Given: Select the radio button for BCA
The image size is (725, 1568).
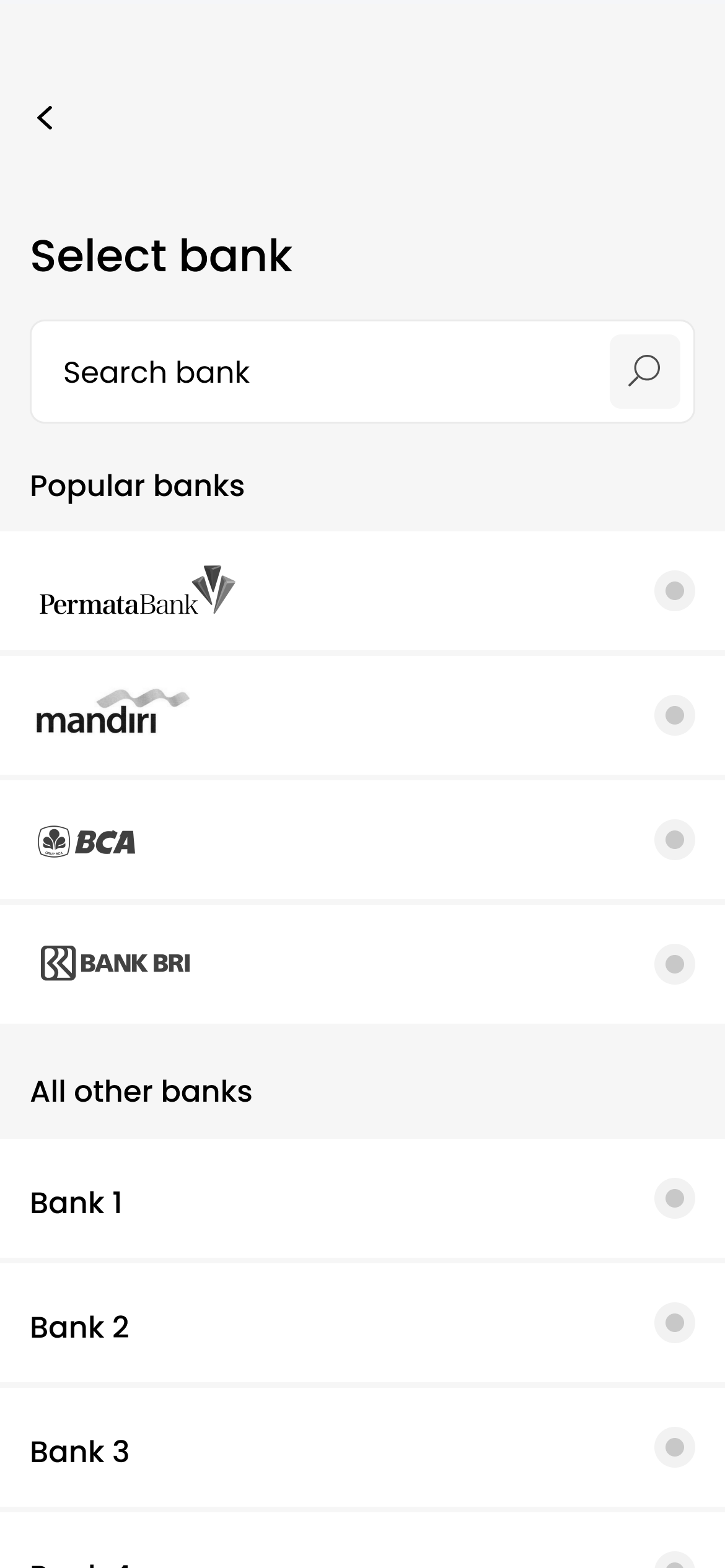Looking at the screenshot, I should (x=674, y=840).
